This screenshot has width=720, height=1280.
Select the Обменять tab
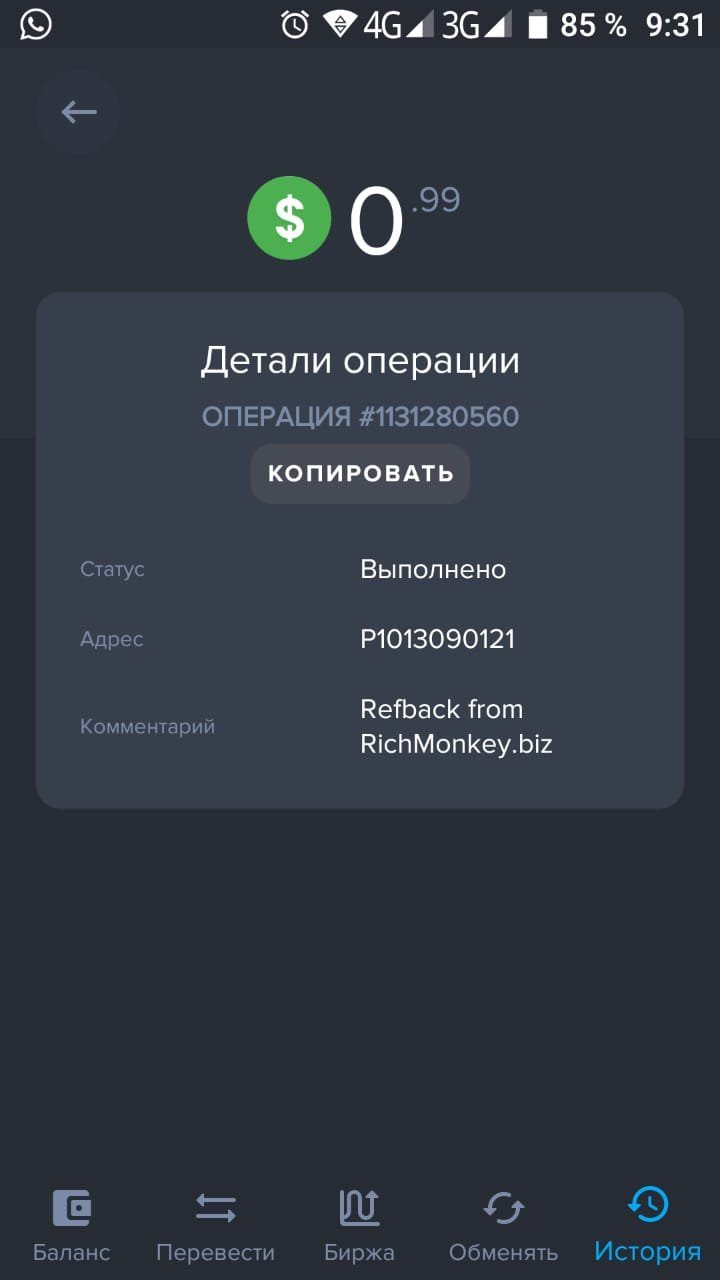[x=503, y=1225]
